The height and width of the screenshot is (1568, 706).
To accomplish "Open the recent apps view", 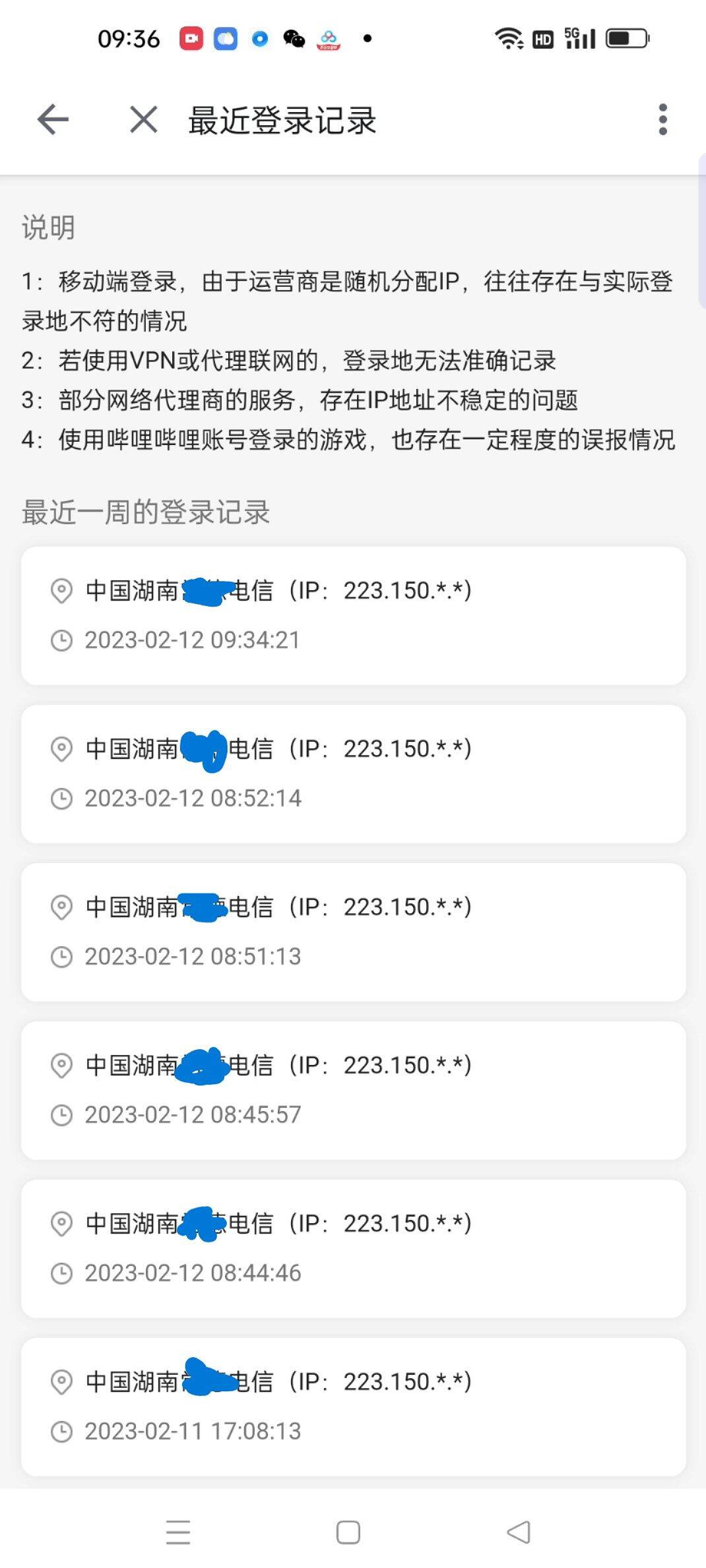I will point(178,1532).
